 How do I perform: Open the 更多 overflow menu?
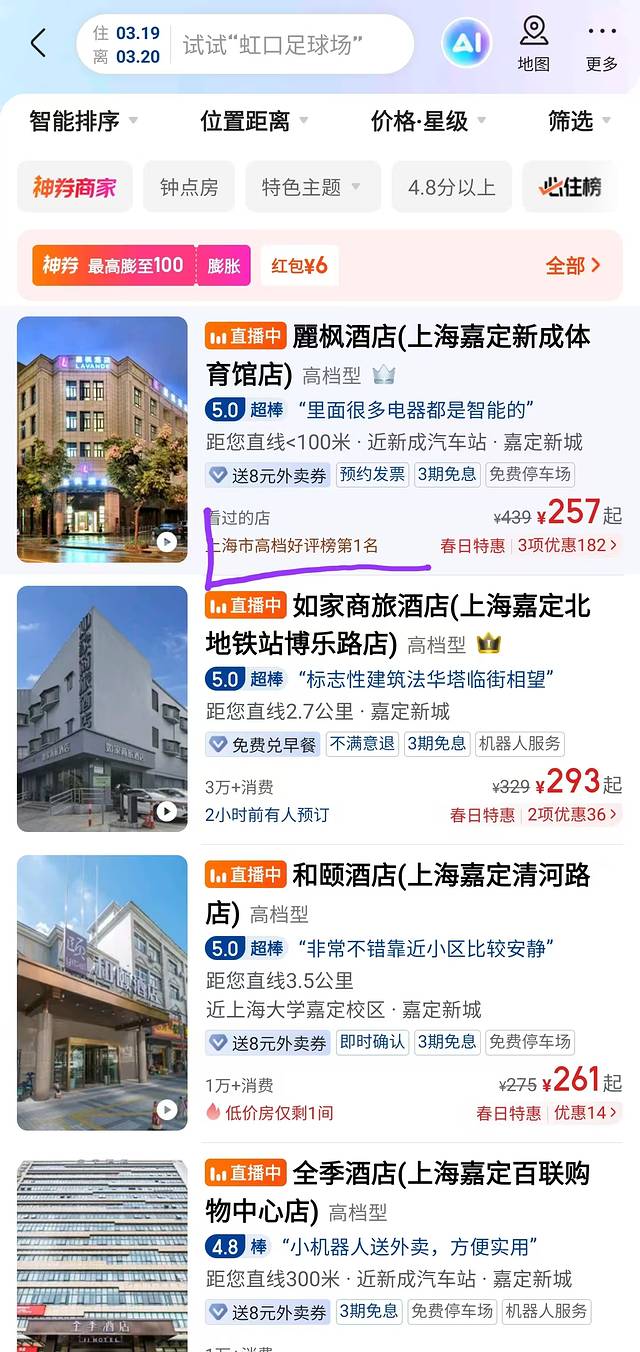click(601, 44)
